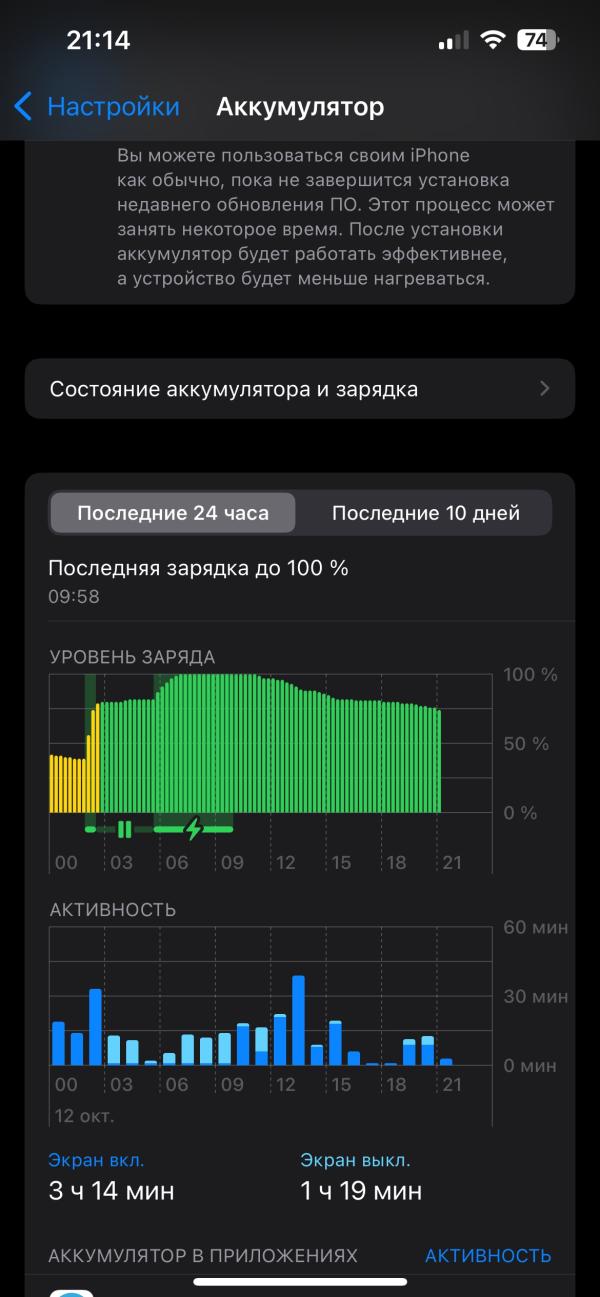Switch to Последние 10 дней
The width and height of the screenshot is (600, 1297).
pyautogui.click(x=426, y=513)
